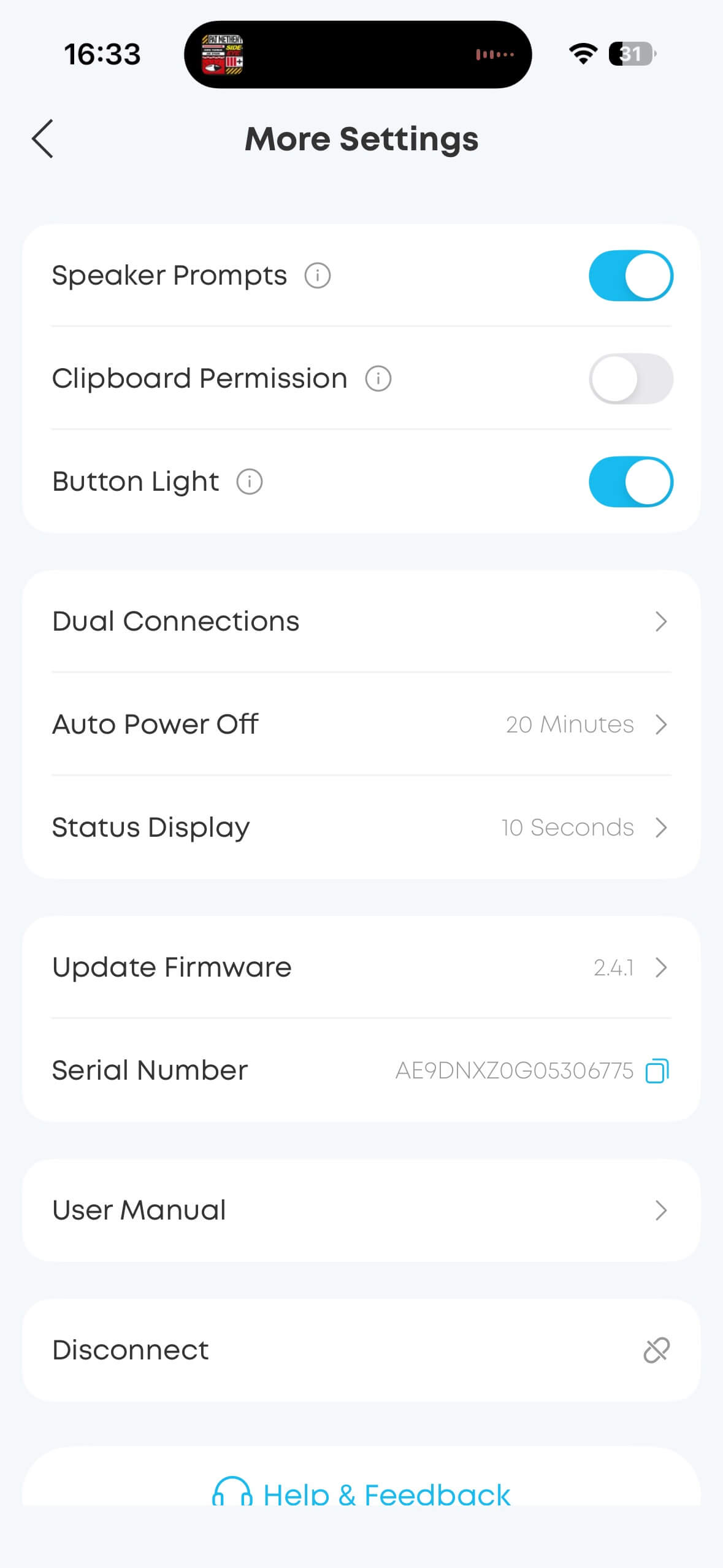Show Button Light info
Viewport: 723px width, 1568px height.
250,482
